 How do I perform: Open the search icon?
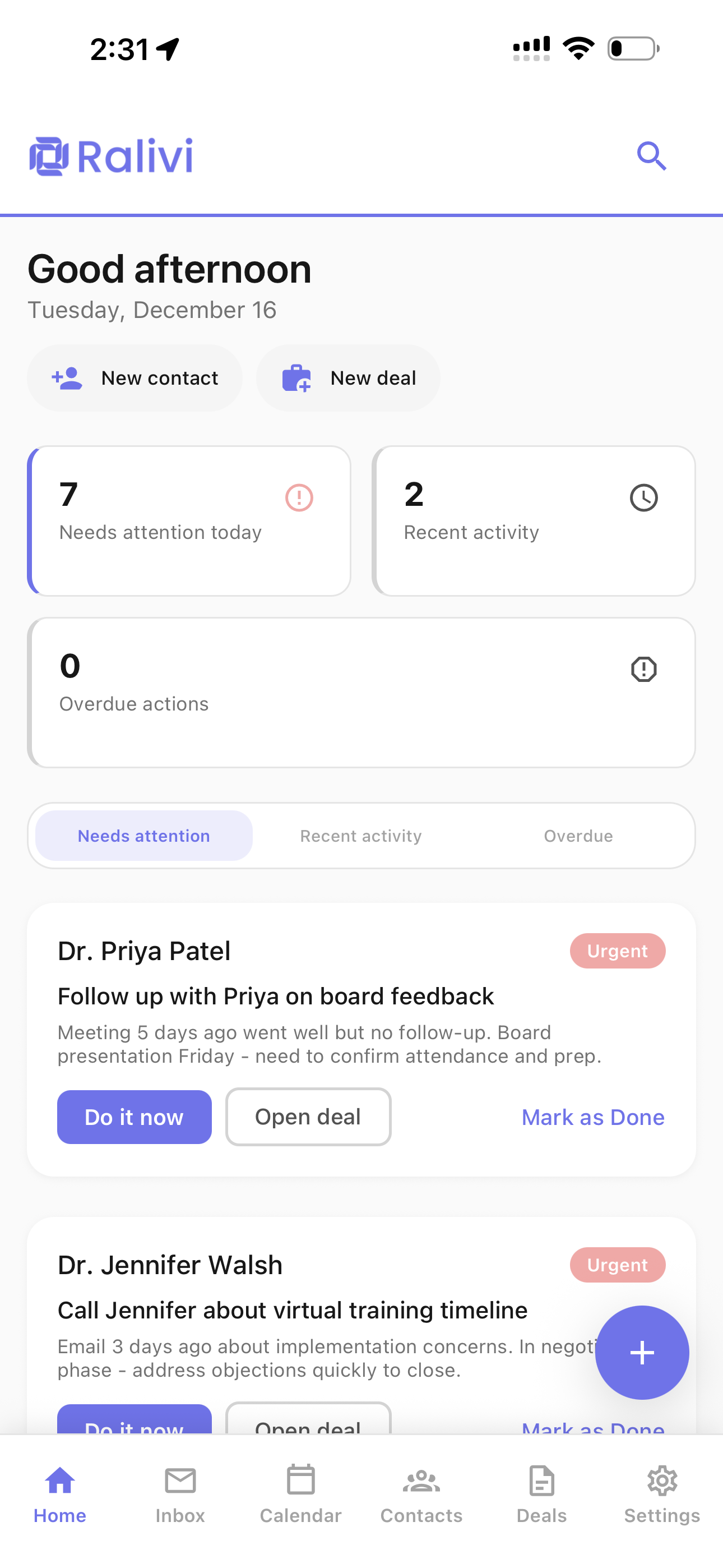(651, 156)
